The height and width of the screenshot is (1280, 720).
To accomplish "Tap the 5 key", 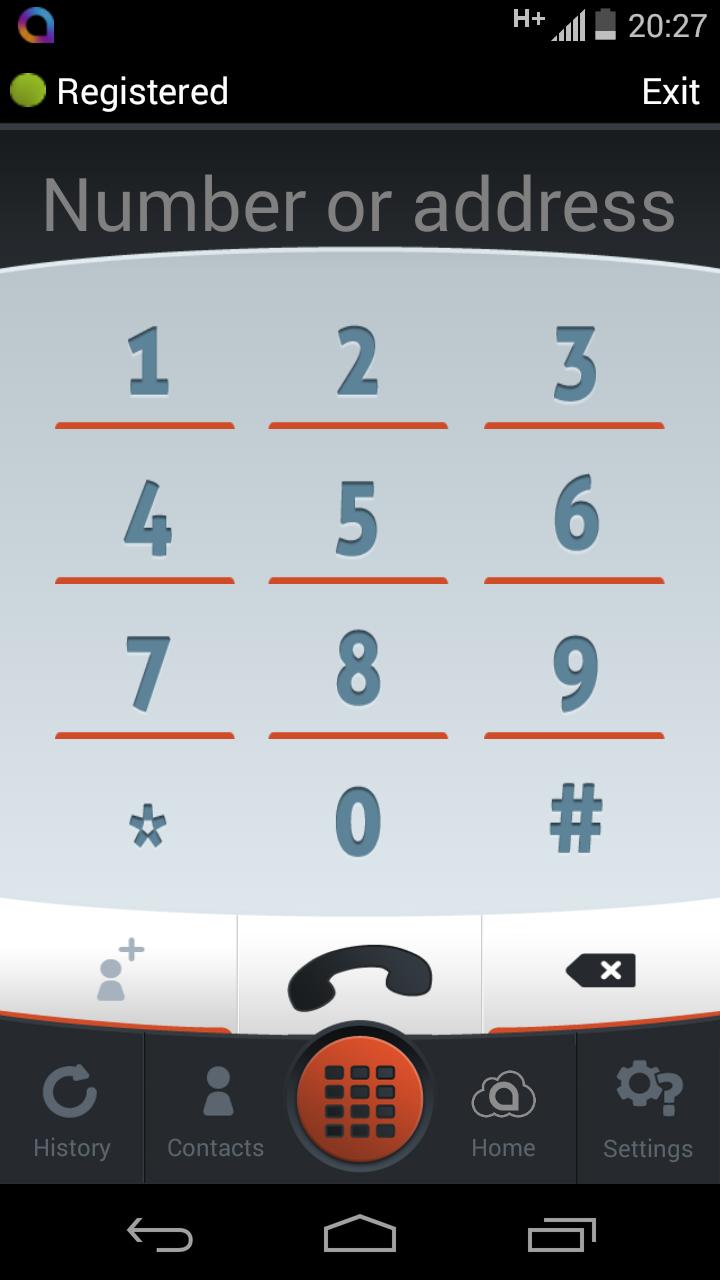I will point(358,519).
